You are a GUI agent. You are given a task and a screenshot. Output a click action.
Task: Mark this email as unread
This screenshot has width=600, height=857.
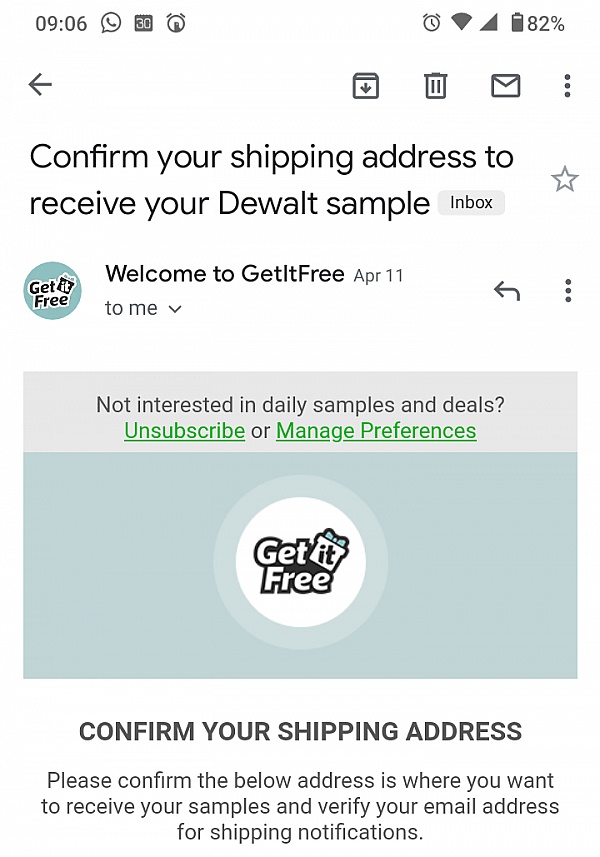click(x=505, y=86)
